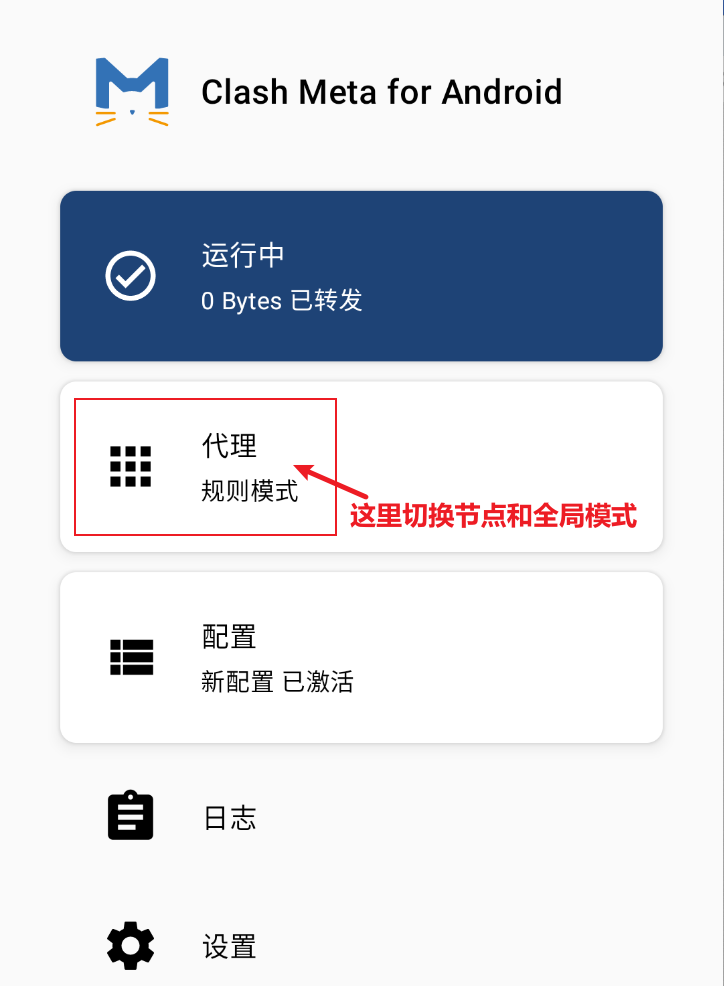Click the Clash Meta cat logo icon
724x986 pixels.
click(131, 92)
